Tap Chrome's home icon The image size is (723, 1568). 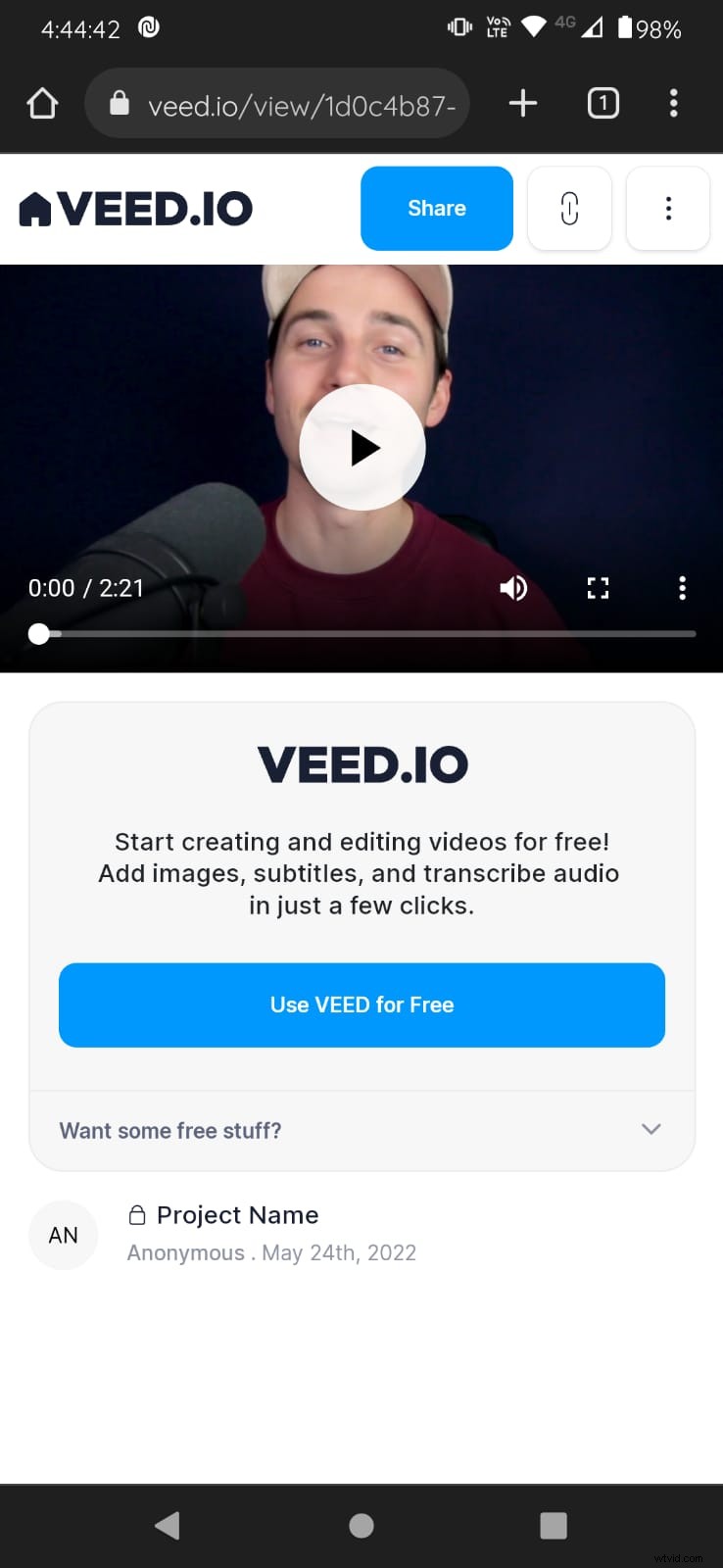click(41, 102)
